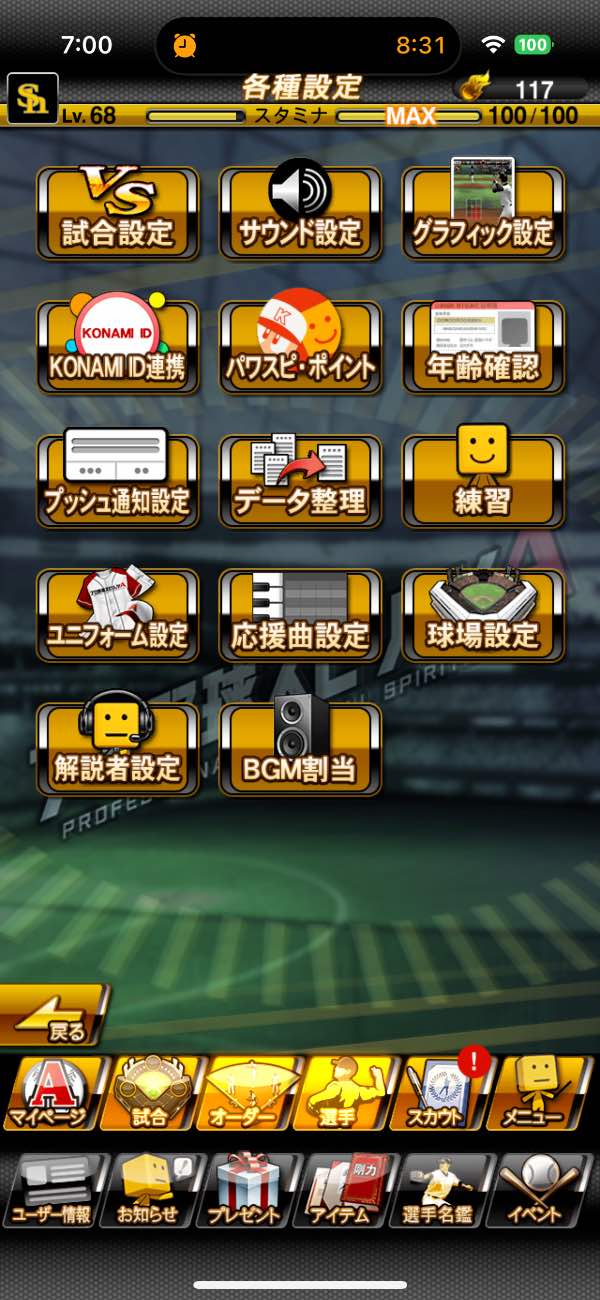600x1300 pixels.
Task: Open グラフィック設定 graphics settings
Action: 483,213
